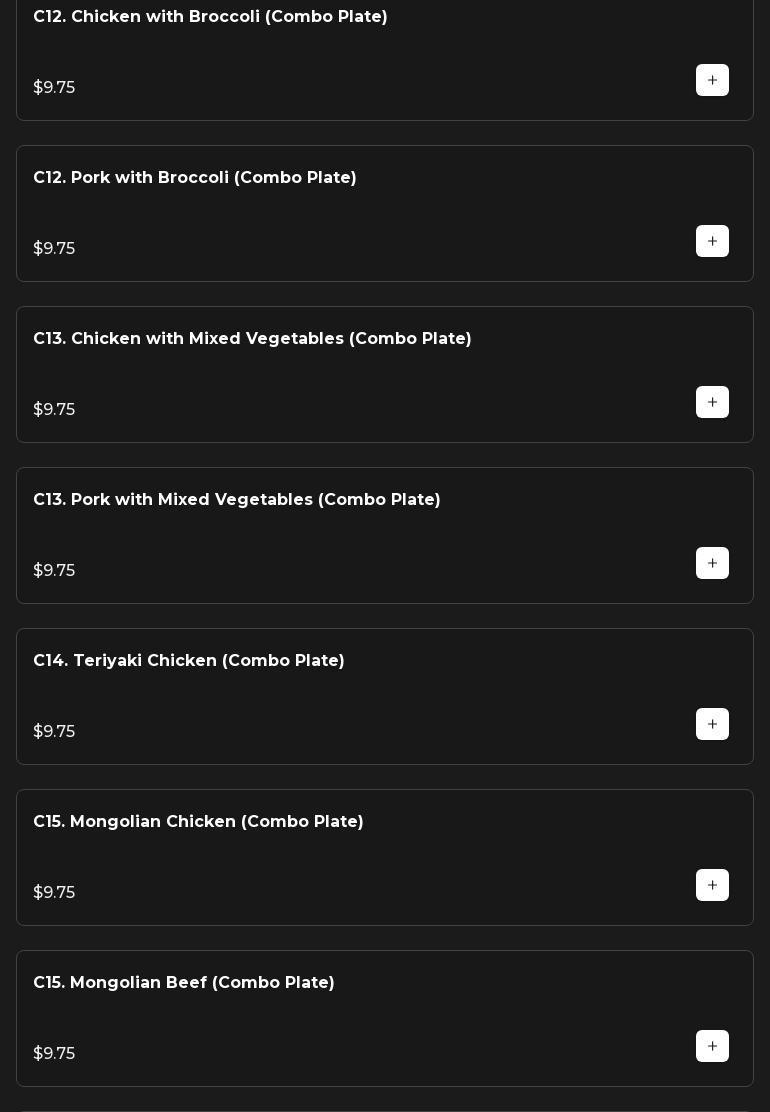Viewport: 770px width, 1112px height.
Task: Add C15 Mongolian Chicken combo plate
Action: (712, 885)
